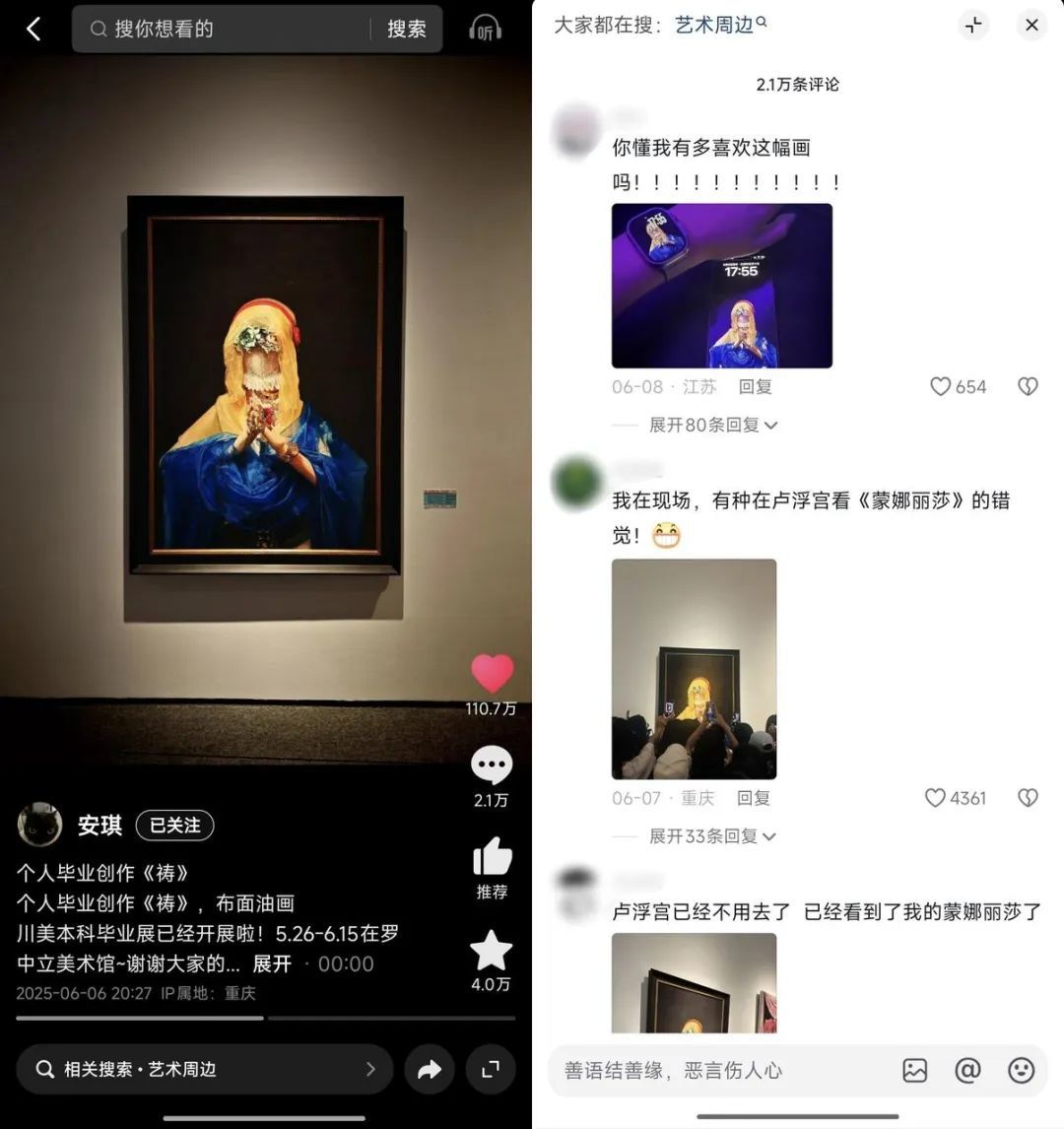The image size is (1064, 1129).
Task: Tap the search box 搜你想看的
Action: point(227,30)
